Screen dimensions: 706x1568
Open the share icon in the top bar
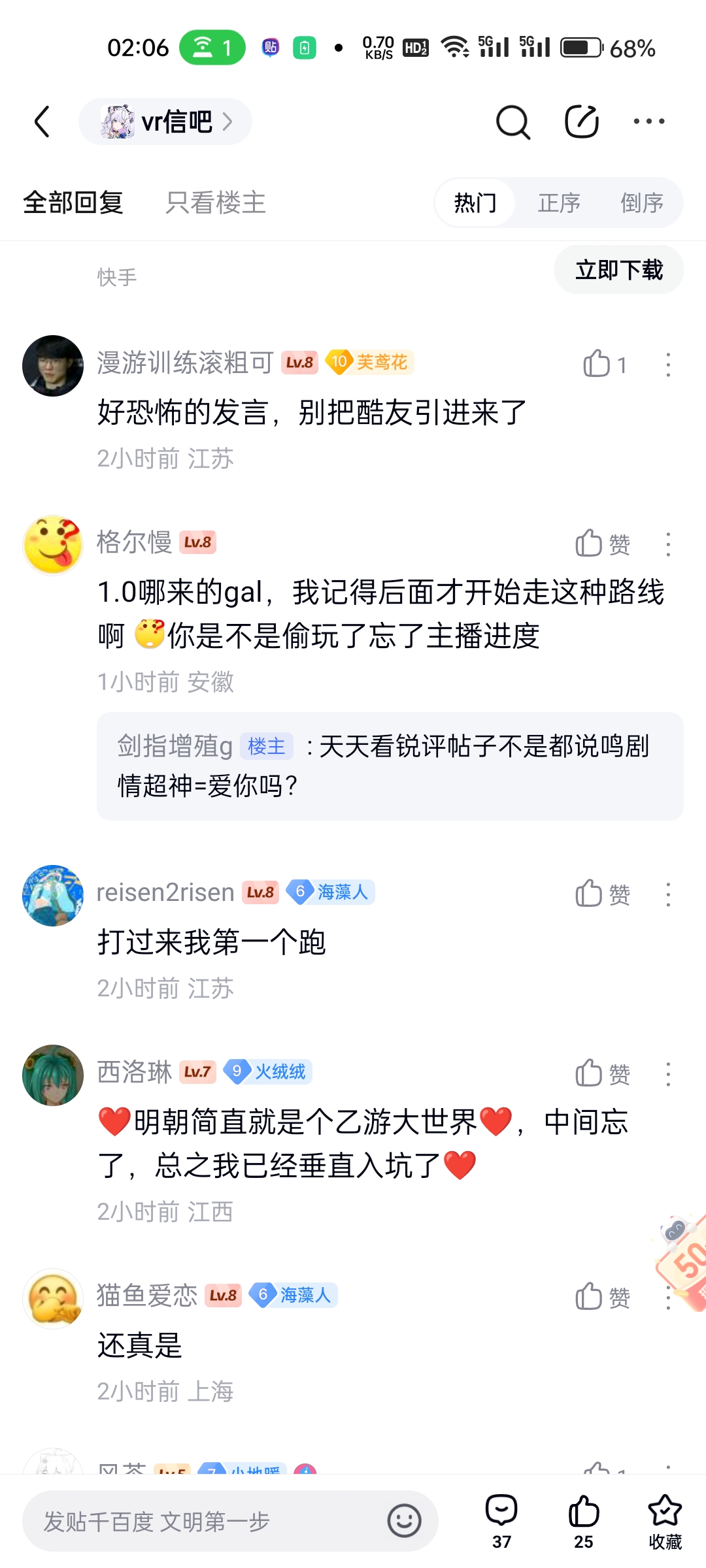click(581, 122)
